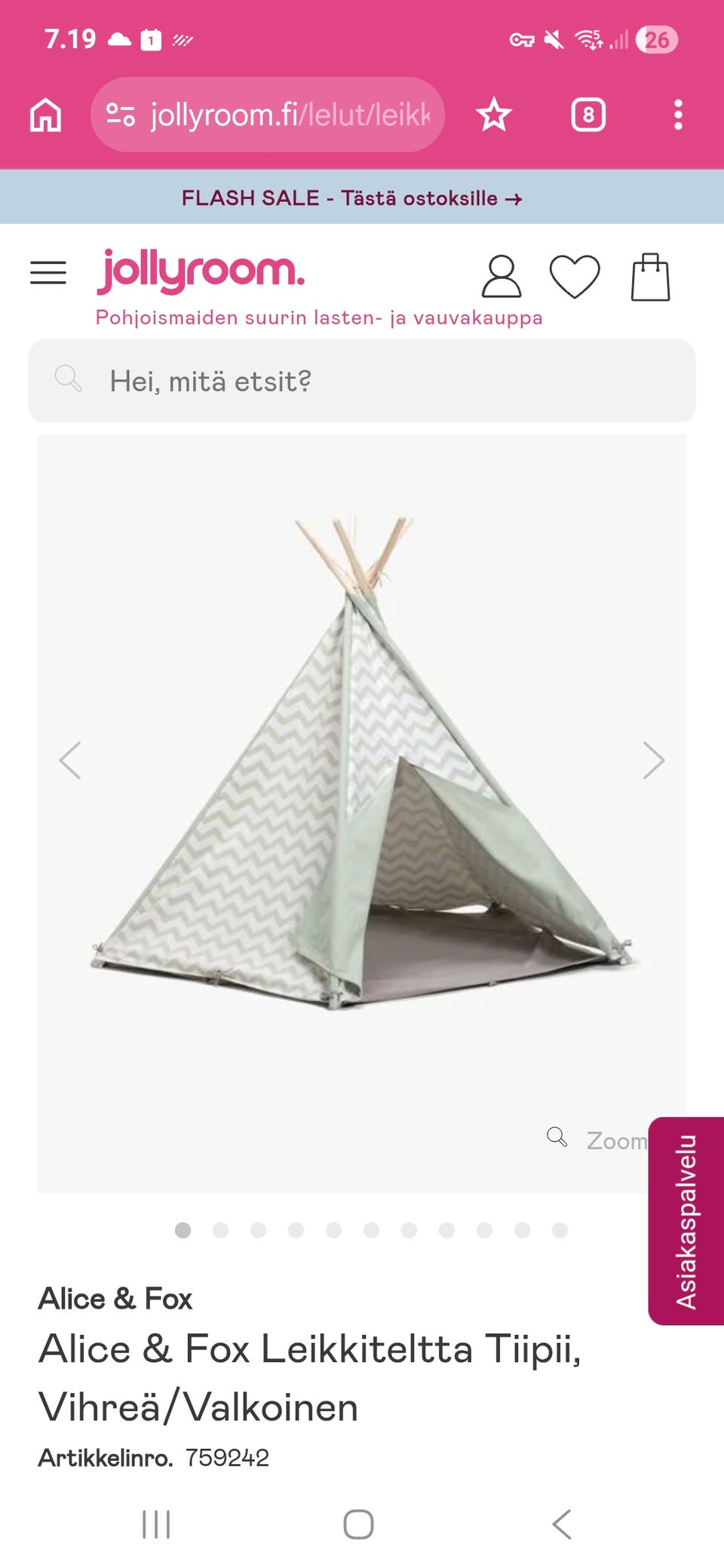Bookmark this page with the star
This screenshot has height=1568, width=724.
[494, 115]
